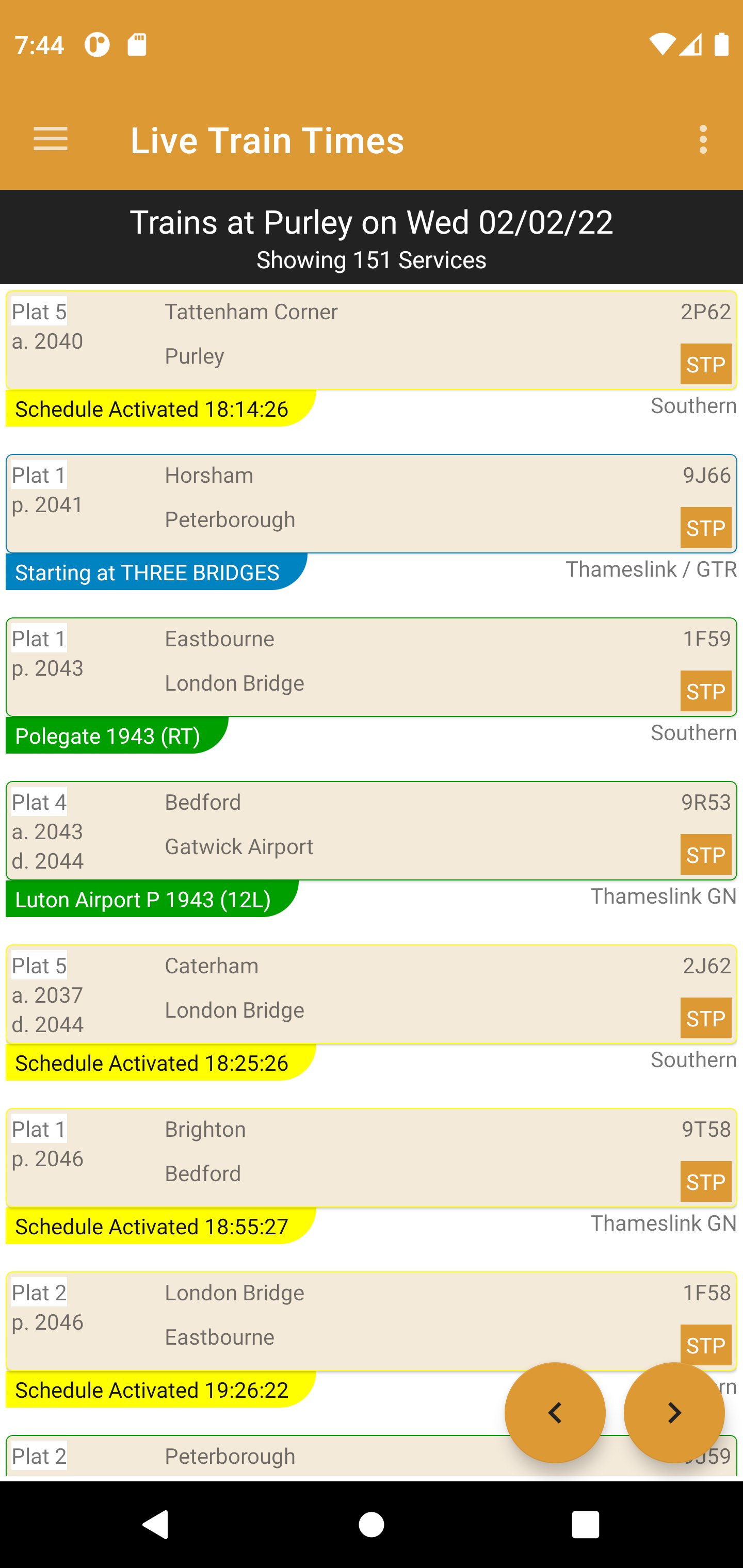Click the STP badge on the Eastbourne 1F59 service
This screenshot has height=1568, width=743.
click(705, 691)
